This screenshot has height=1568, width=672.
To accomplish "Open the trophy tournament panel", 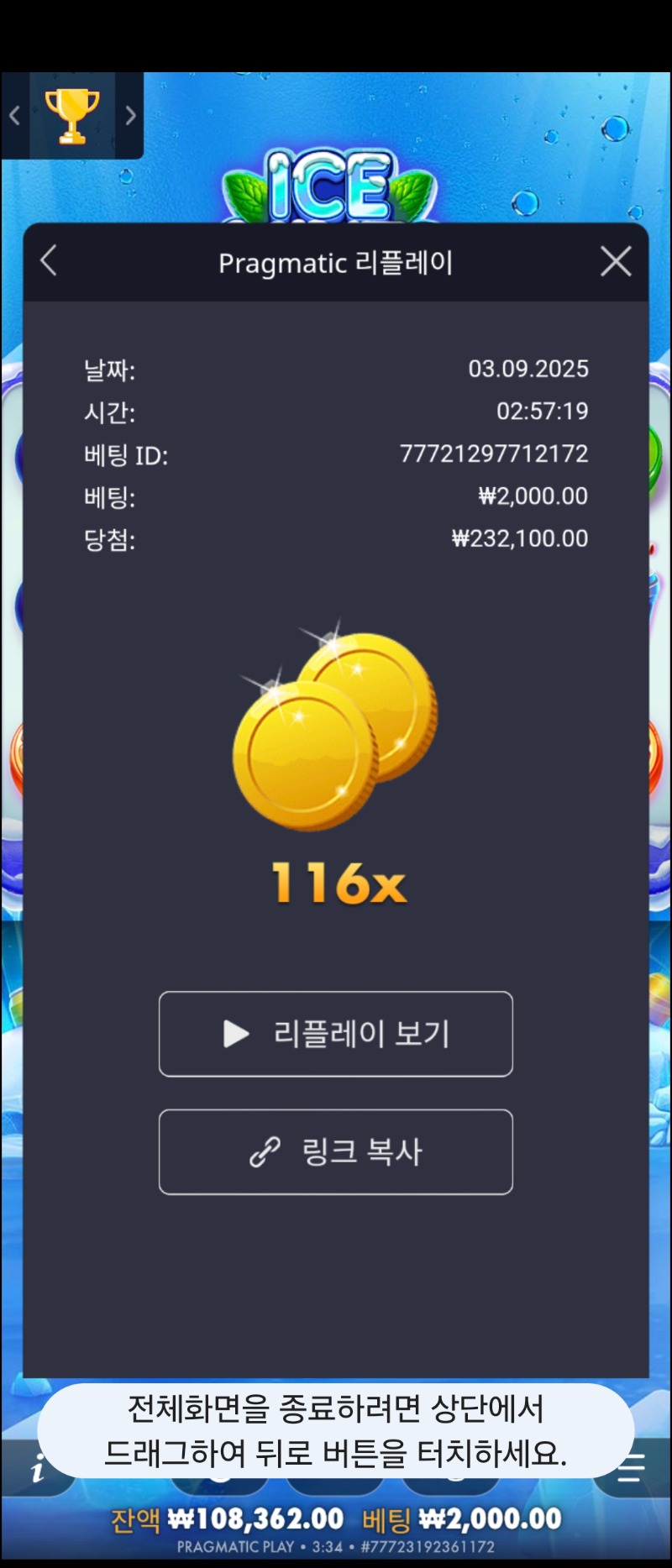I will [71, 115].
